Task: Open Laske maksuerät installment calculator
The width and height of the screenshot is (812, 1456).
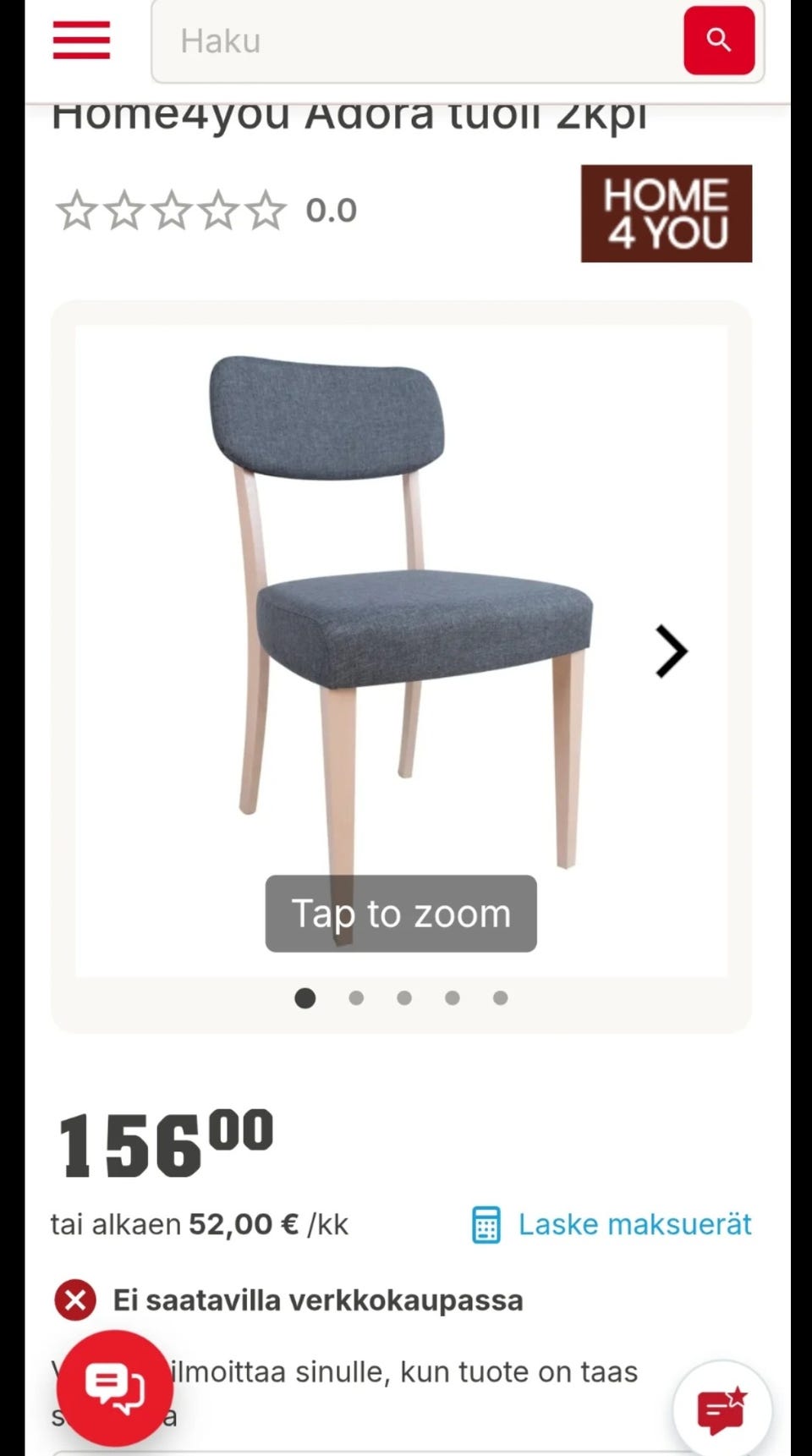Action: click(612, 1224)
